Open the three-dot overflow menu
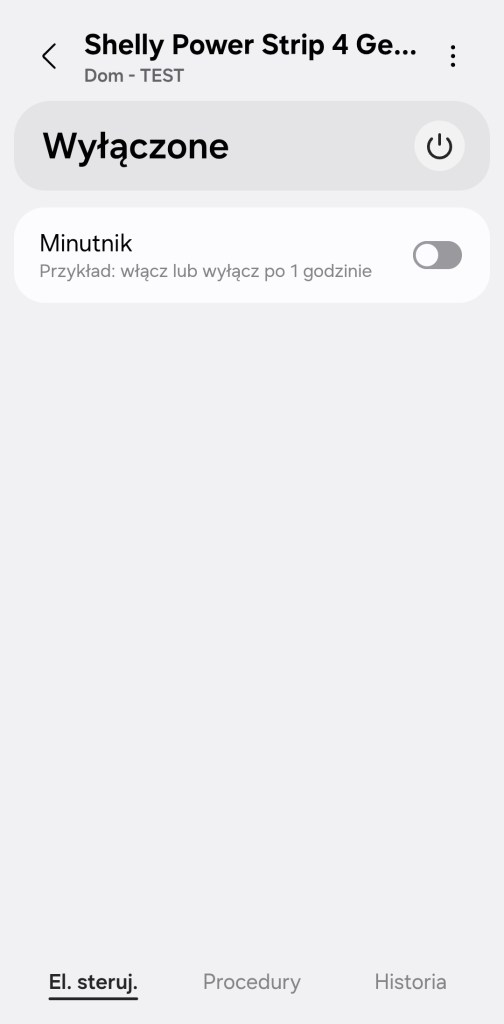 (453, 56)
